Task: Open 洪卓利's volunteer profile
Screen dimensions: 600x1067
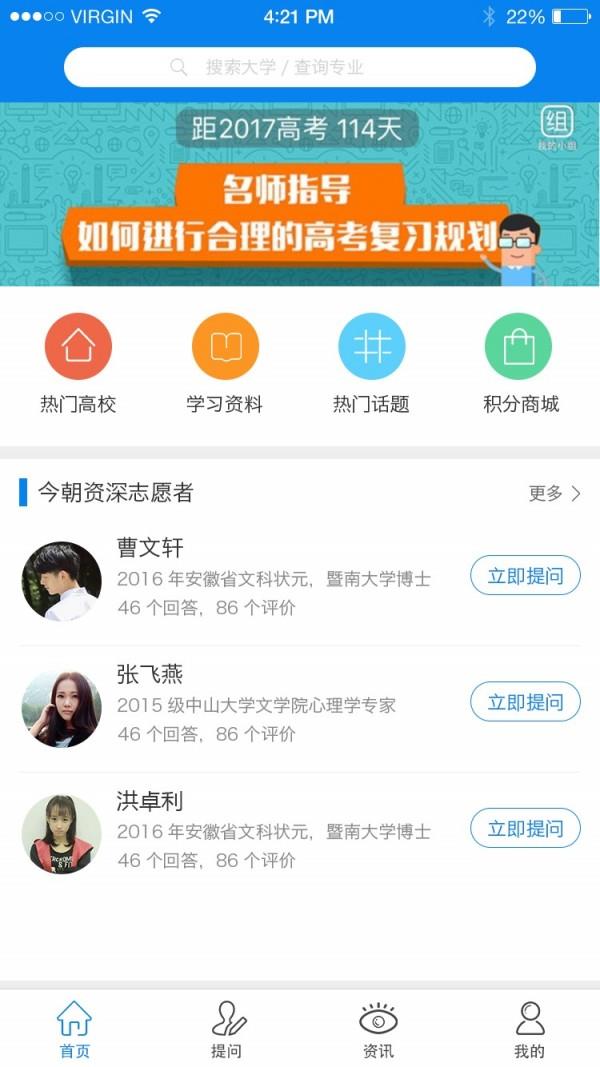Action: (x=150, y=801)
